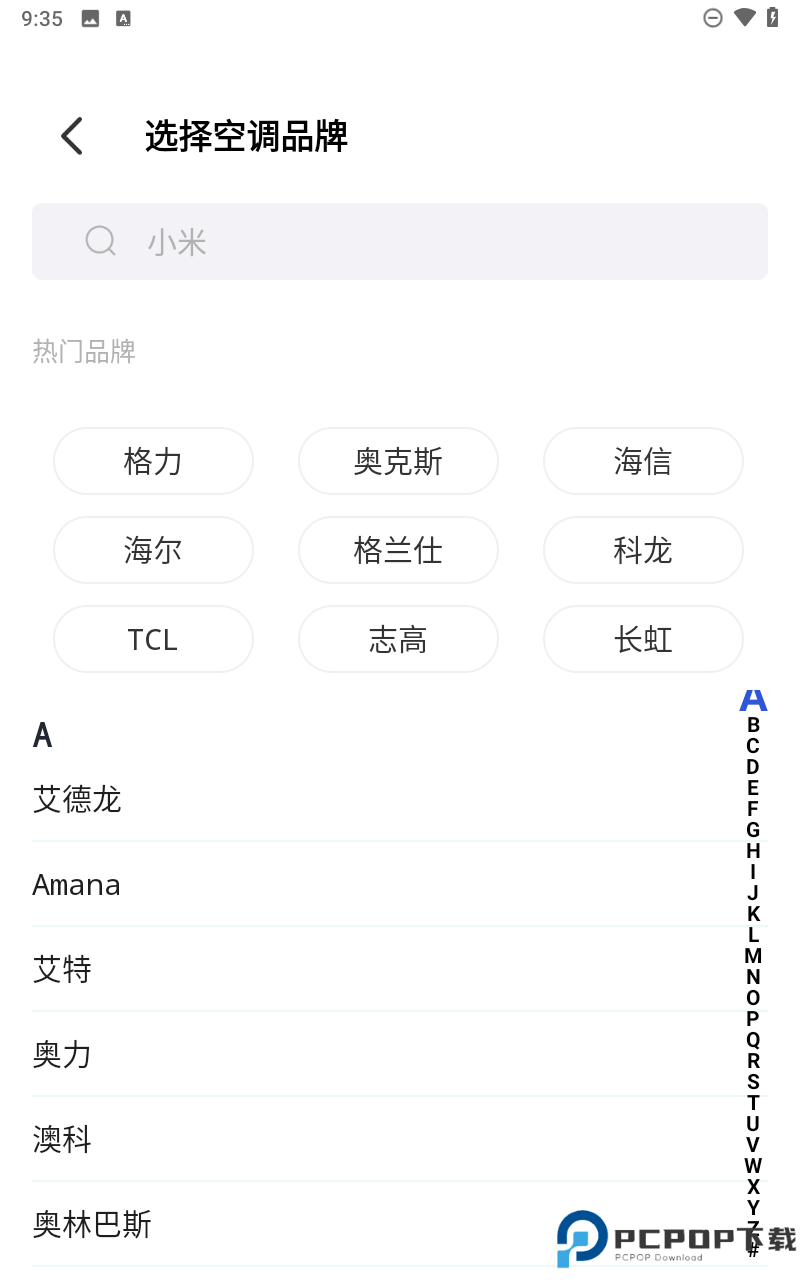Jump to letter A in the index

(751, 700)
